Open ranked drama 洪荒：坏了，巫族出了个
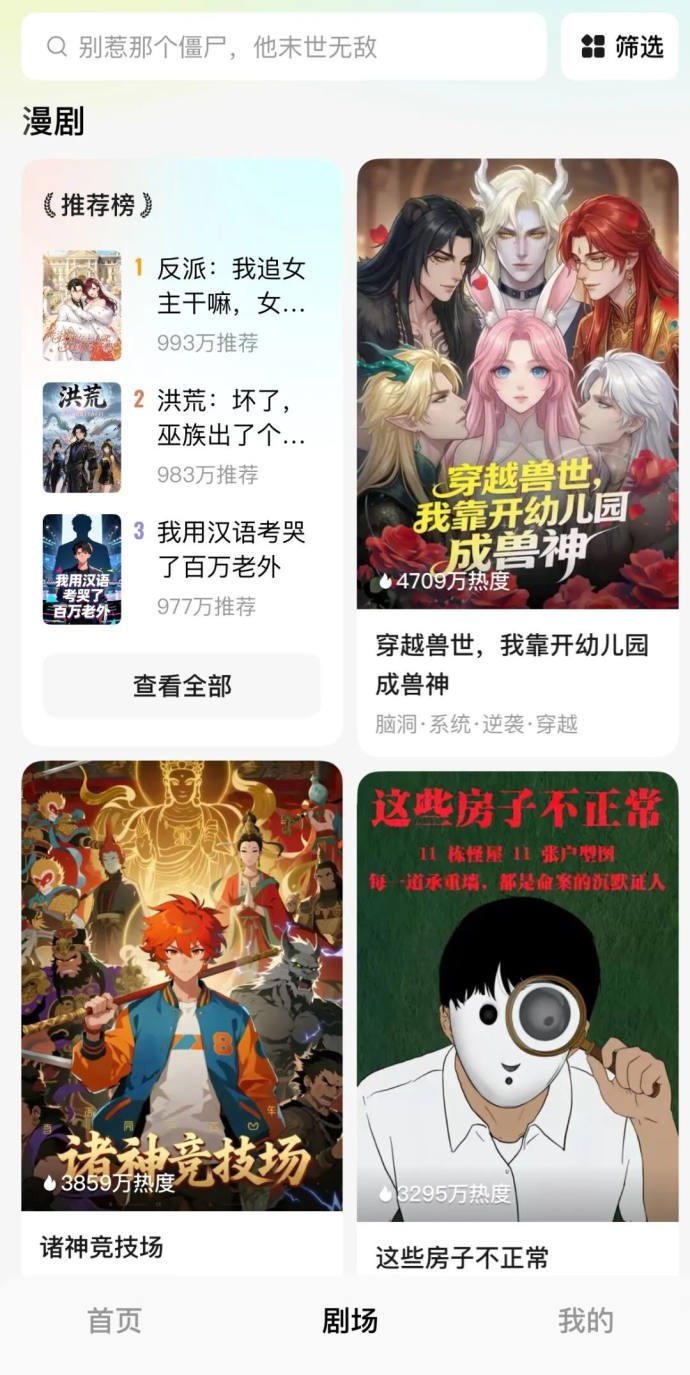The height and width of the screenshot is (1375, 690). (230, 418)
